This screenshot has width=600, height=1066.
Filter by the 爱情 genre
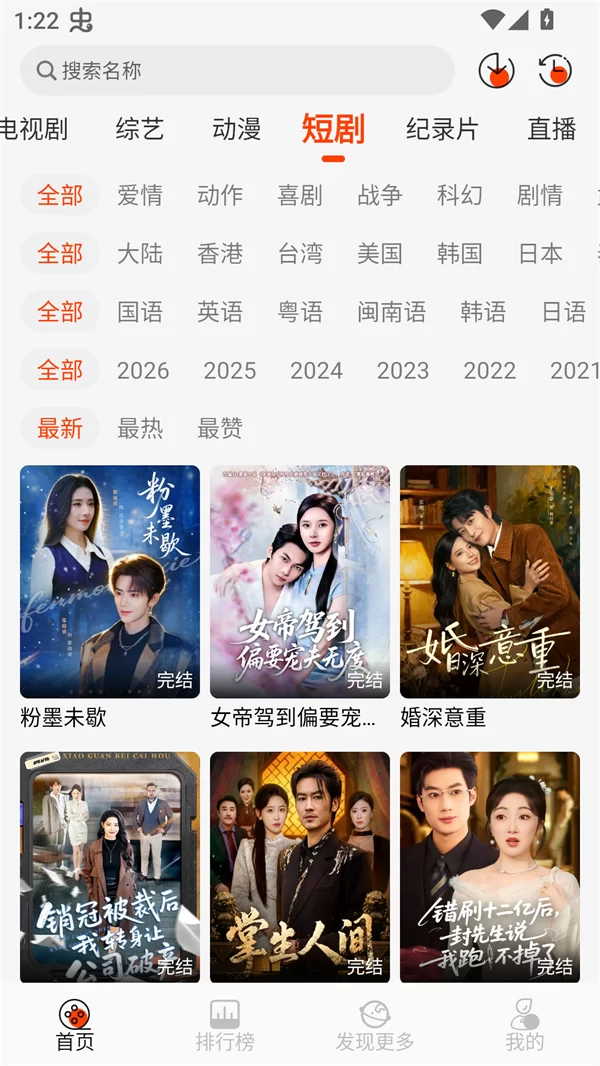pyautogui.click(x=140, y=195)
